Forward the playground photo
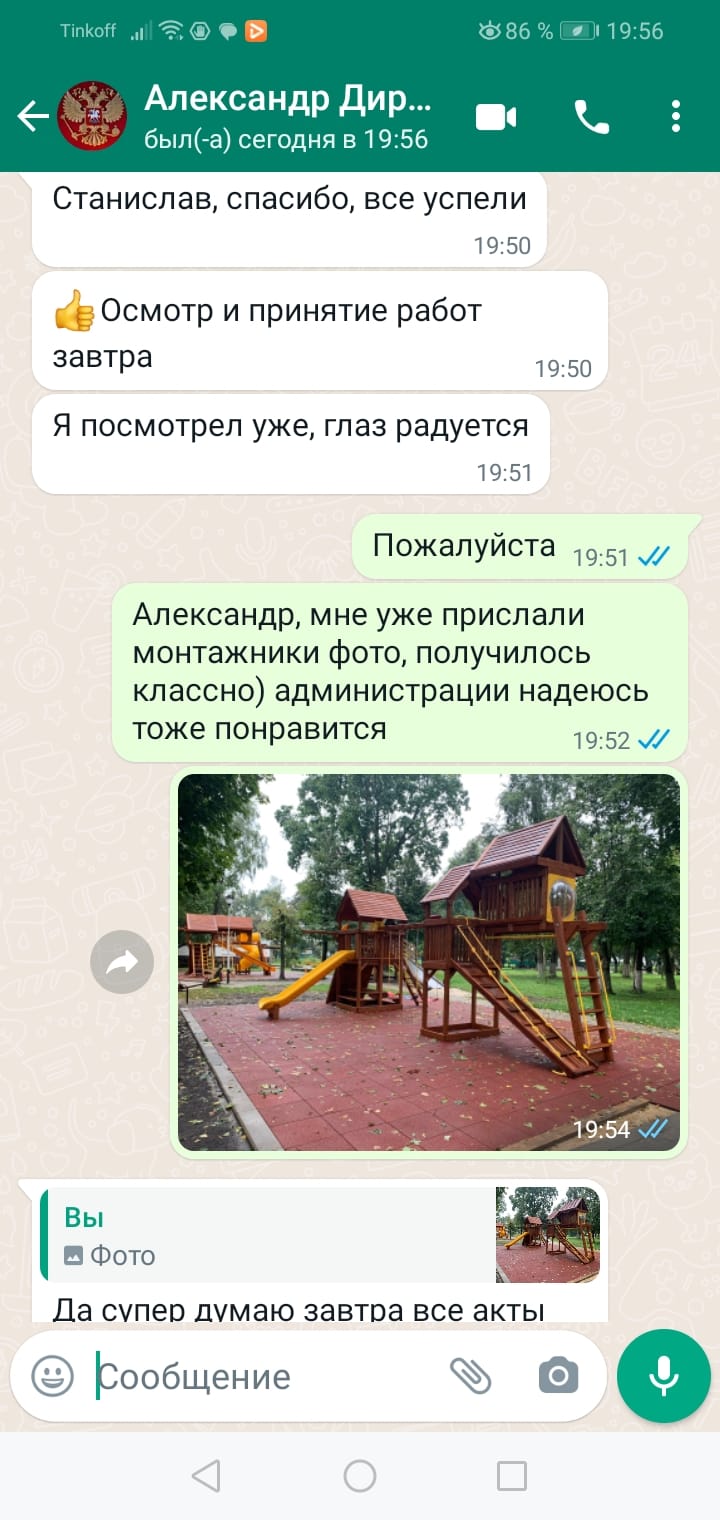 click(122, 963)
